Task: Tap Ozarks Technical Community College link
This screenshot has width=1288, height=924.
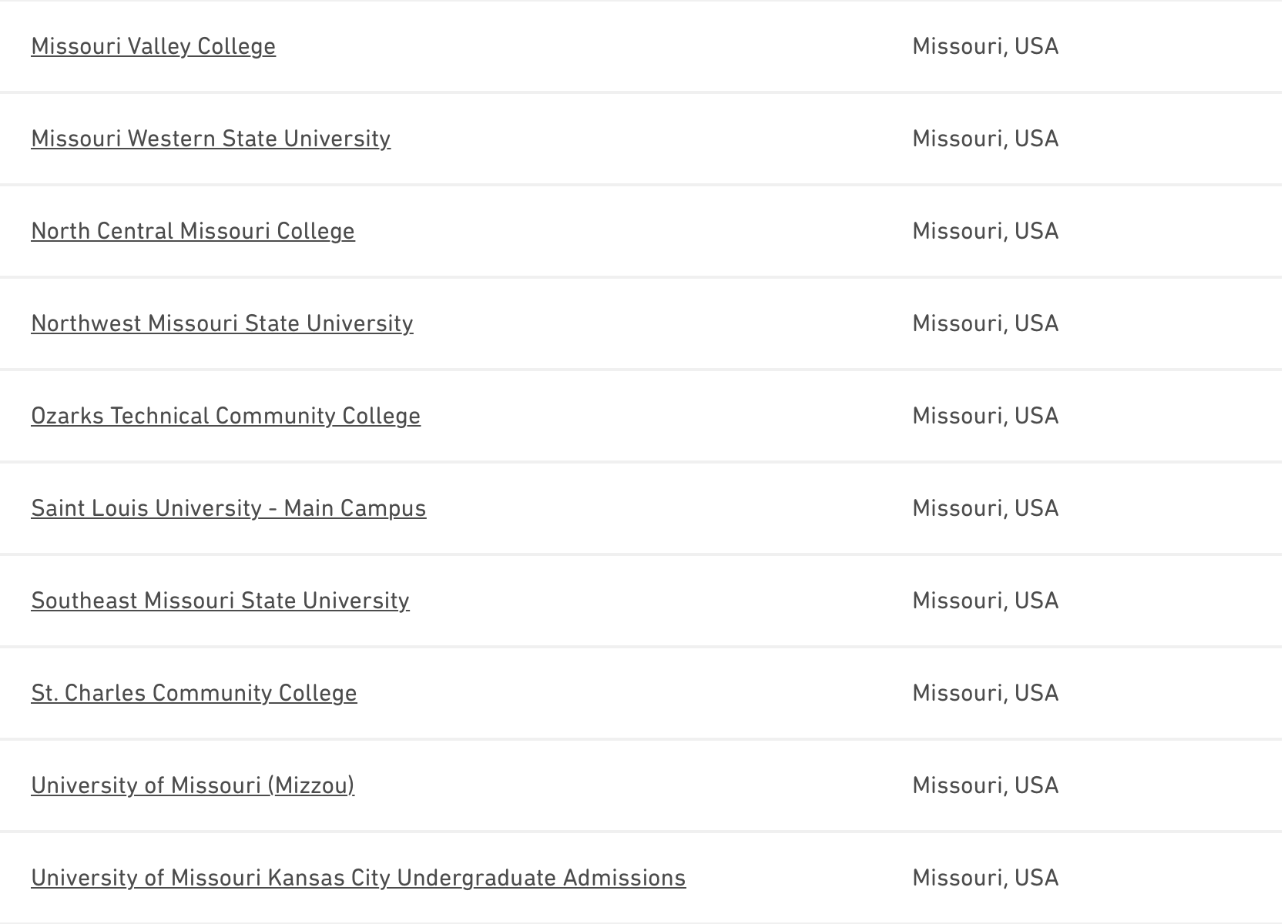Action: point(226,416)
